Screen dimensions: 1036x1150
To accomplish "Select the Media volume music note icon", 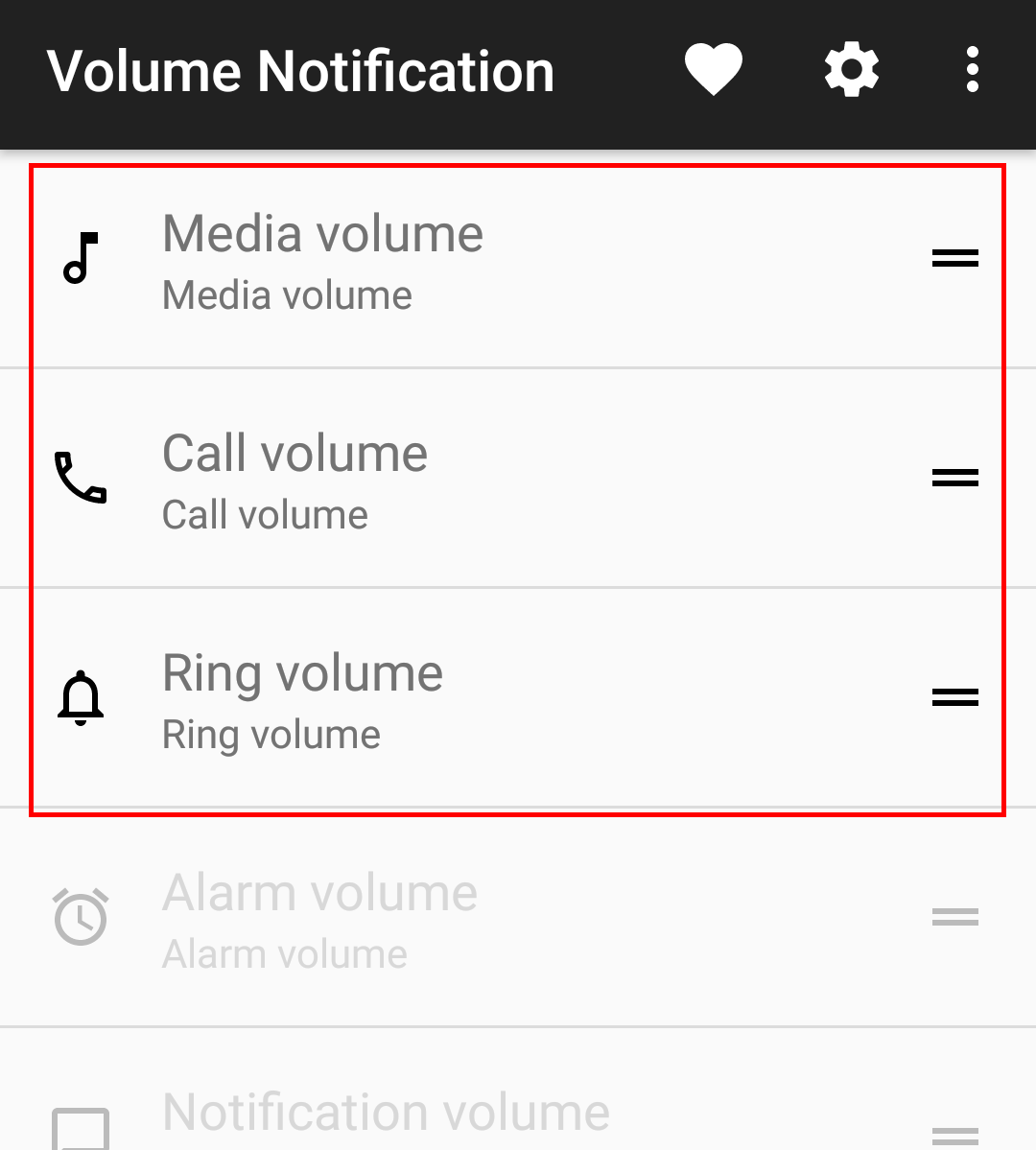I will 81,257.
